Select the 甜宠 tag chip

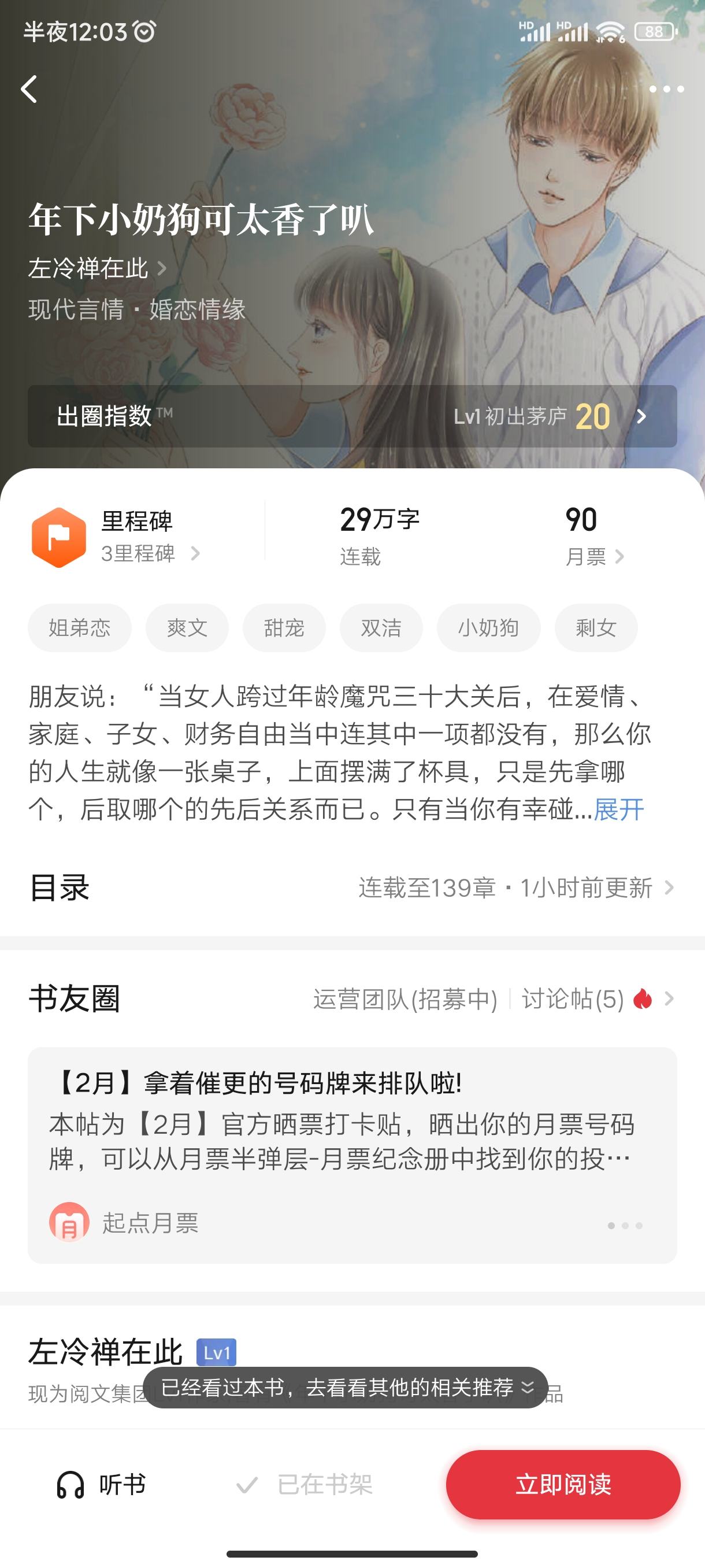coord(284,627)
